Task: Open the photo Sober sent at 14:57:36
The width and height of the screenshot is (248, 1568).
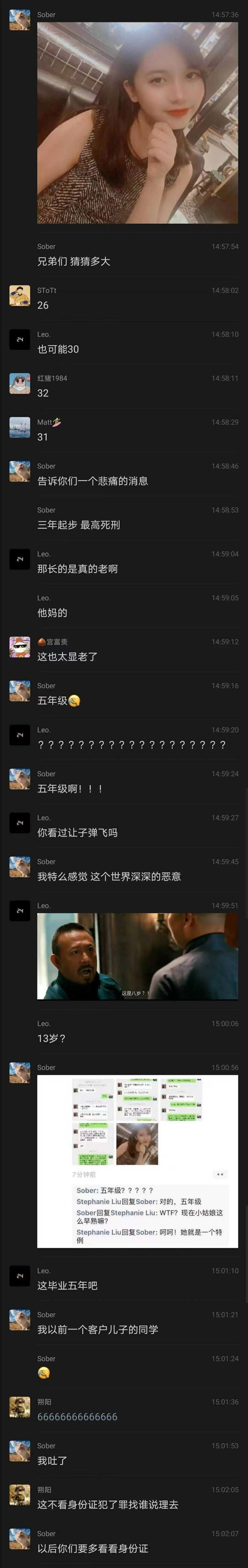Action: 137,123
